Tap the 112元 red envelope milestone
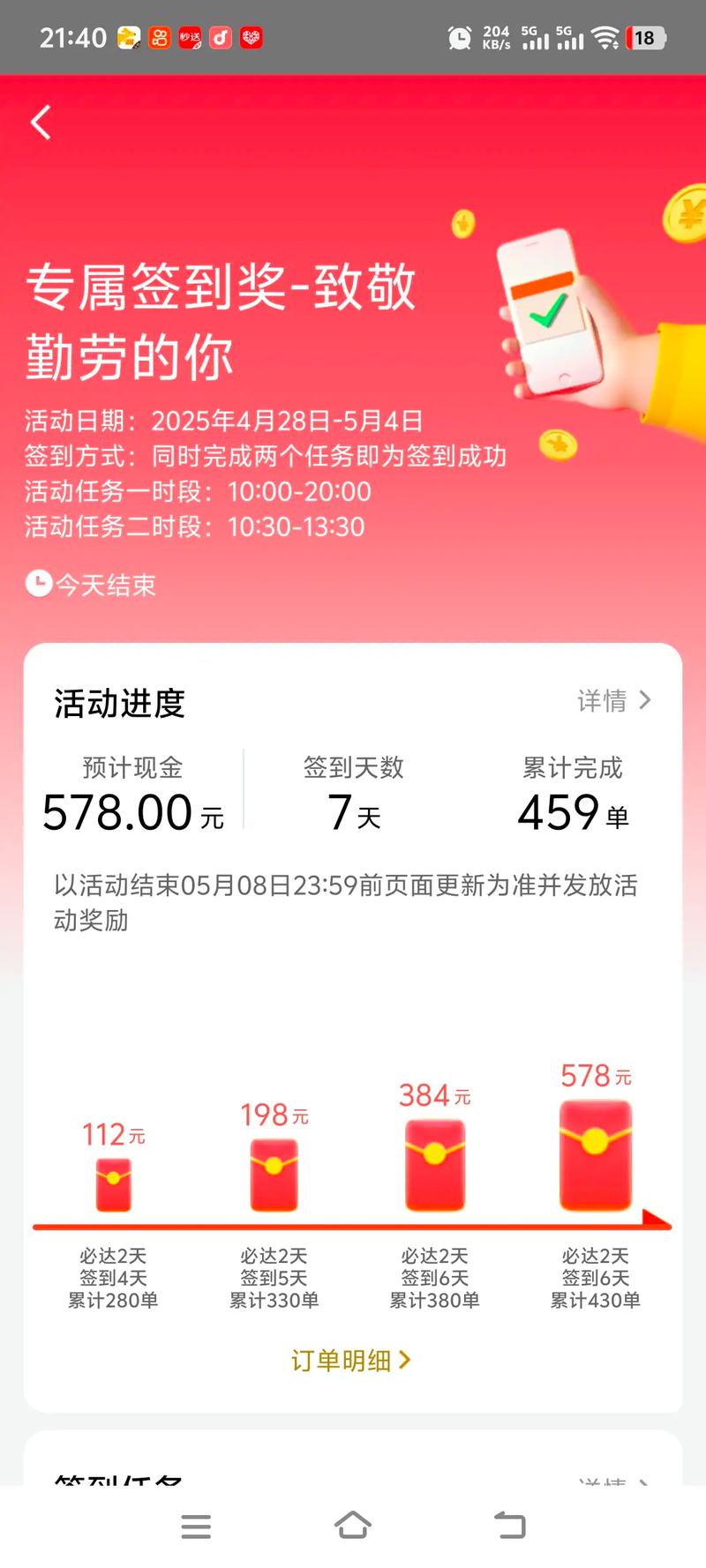Viewport: 706px width, 1568px height. (113, 1186)
